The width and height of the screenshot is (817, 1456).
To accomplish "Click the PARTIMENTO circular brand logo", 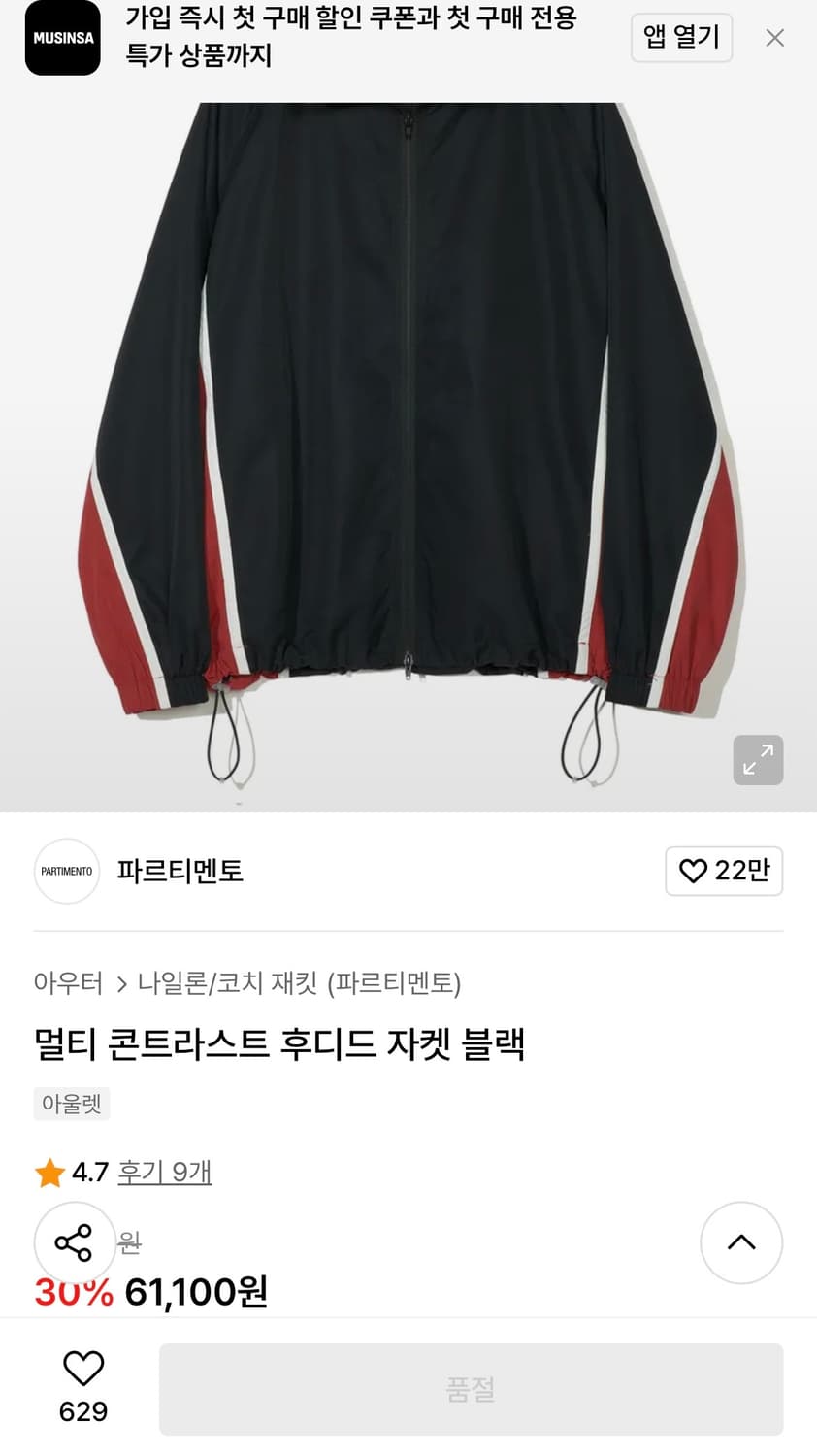I will [x=66, y=871].
